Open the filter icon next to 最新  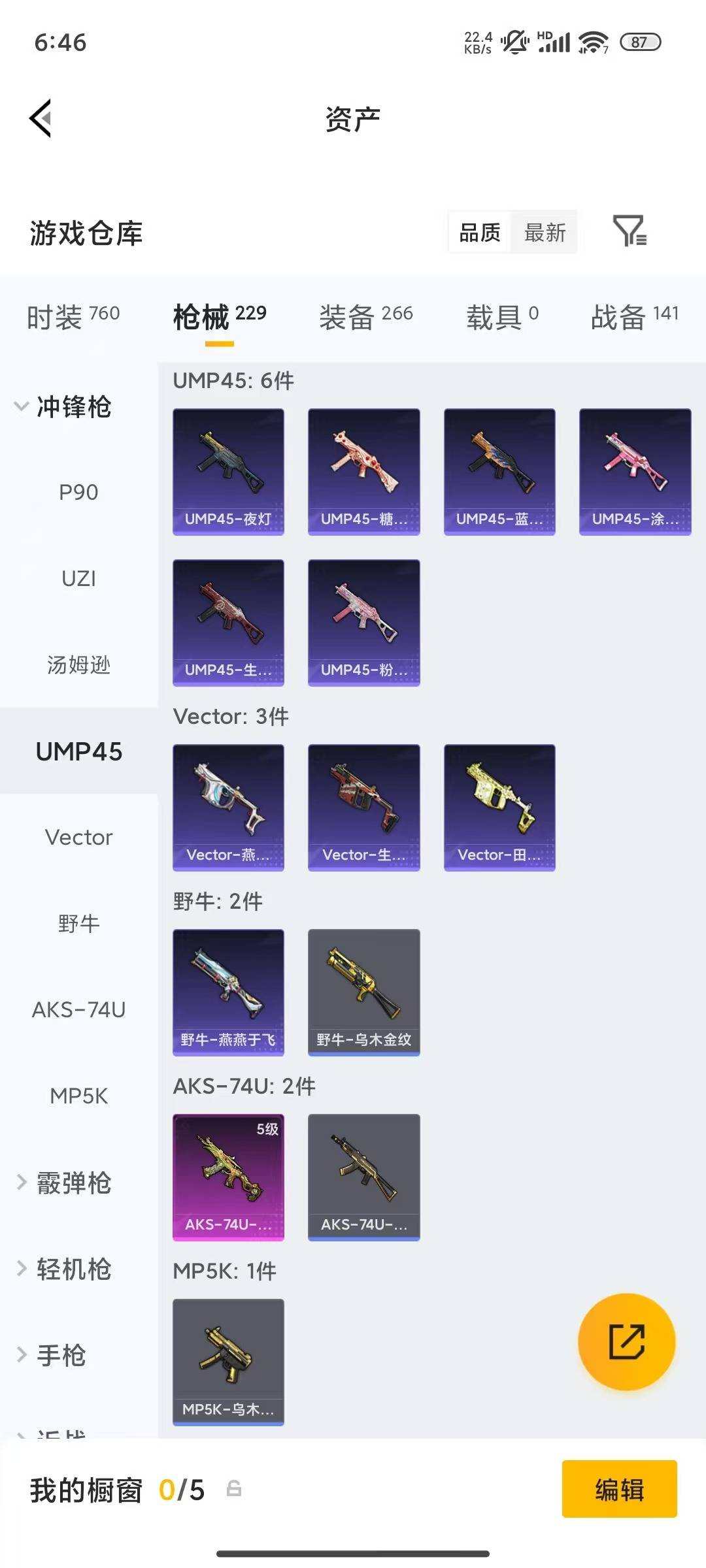[630, 231]
